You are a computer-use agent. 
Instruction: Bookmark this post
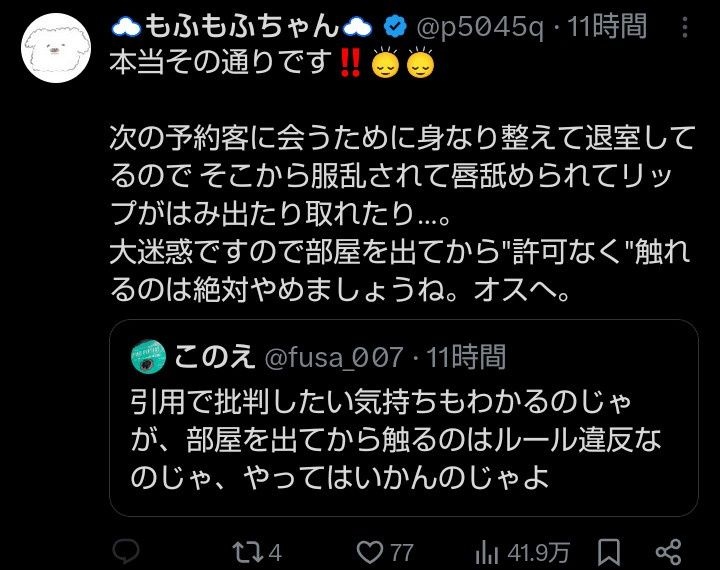click(613, 549)
